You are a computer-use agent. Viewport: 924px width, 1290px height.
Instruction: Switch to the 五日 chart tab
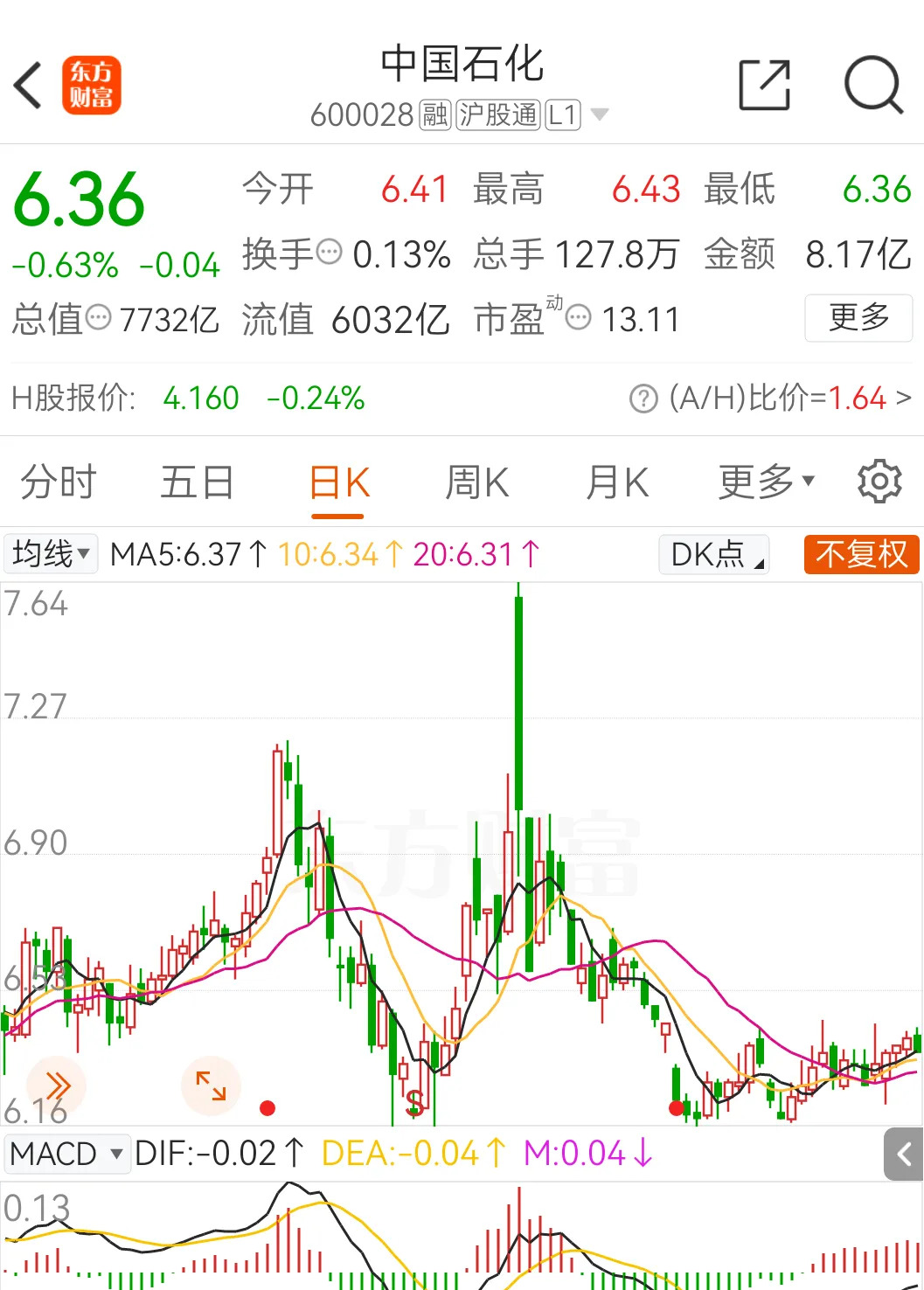pyautogui.click(x=197, y=482)
